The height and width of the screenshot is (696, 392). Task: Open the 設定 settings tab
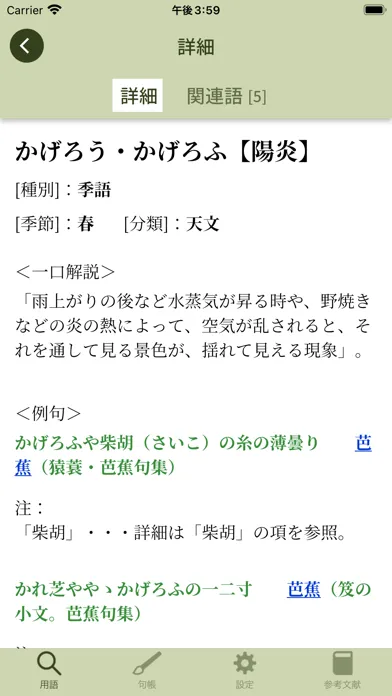click(x=245, y=671)
